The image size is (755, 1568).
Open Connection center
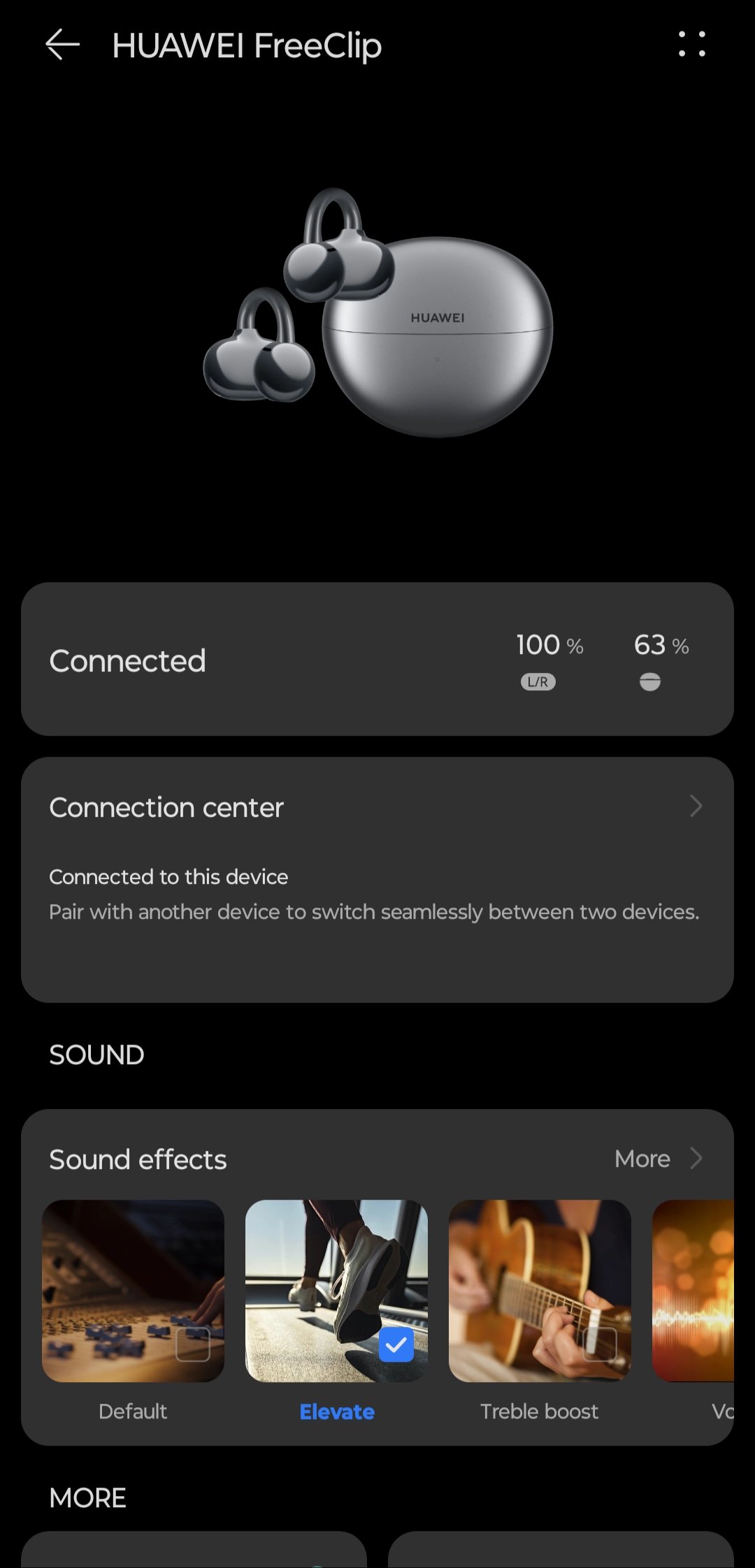[377, 808]
